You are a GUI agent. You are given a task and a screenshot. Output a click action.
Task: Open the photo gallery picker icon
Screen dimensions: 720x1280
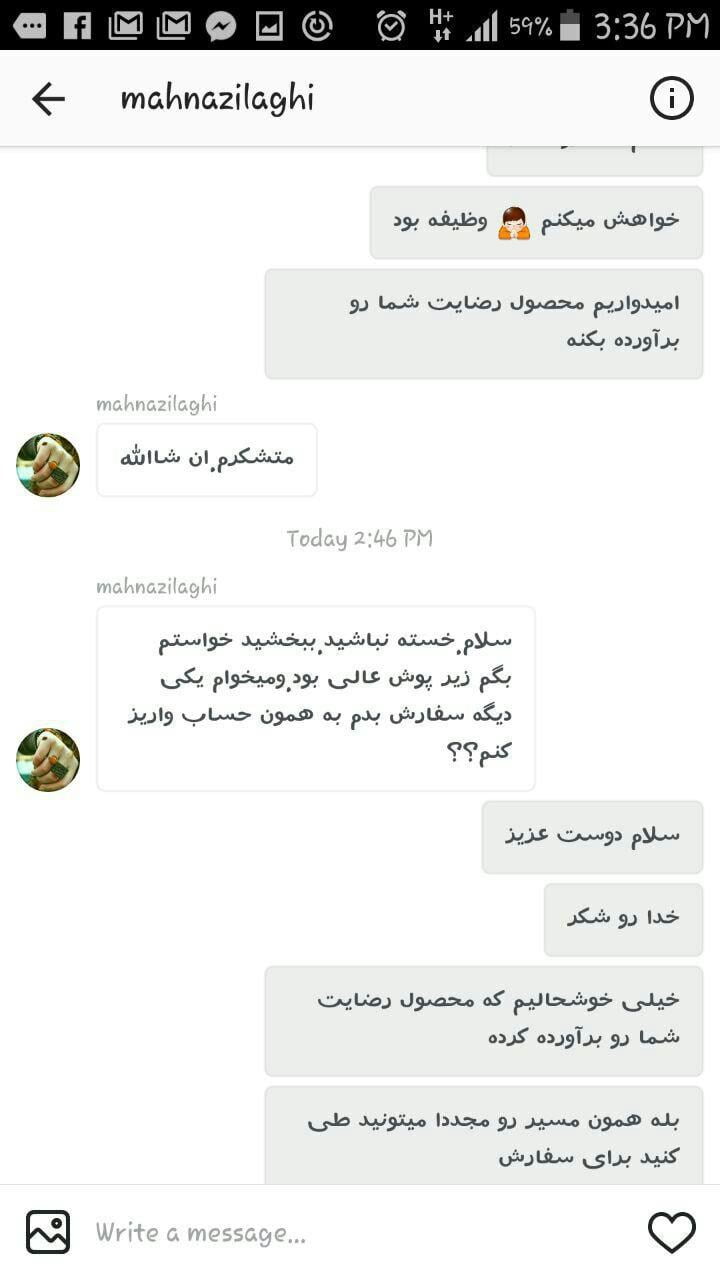pos(47,1232)
